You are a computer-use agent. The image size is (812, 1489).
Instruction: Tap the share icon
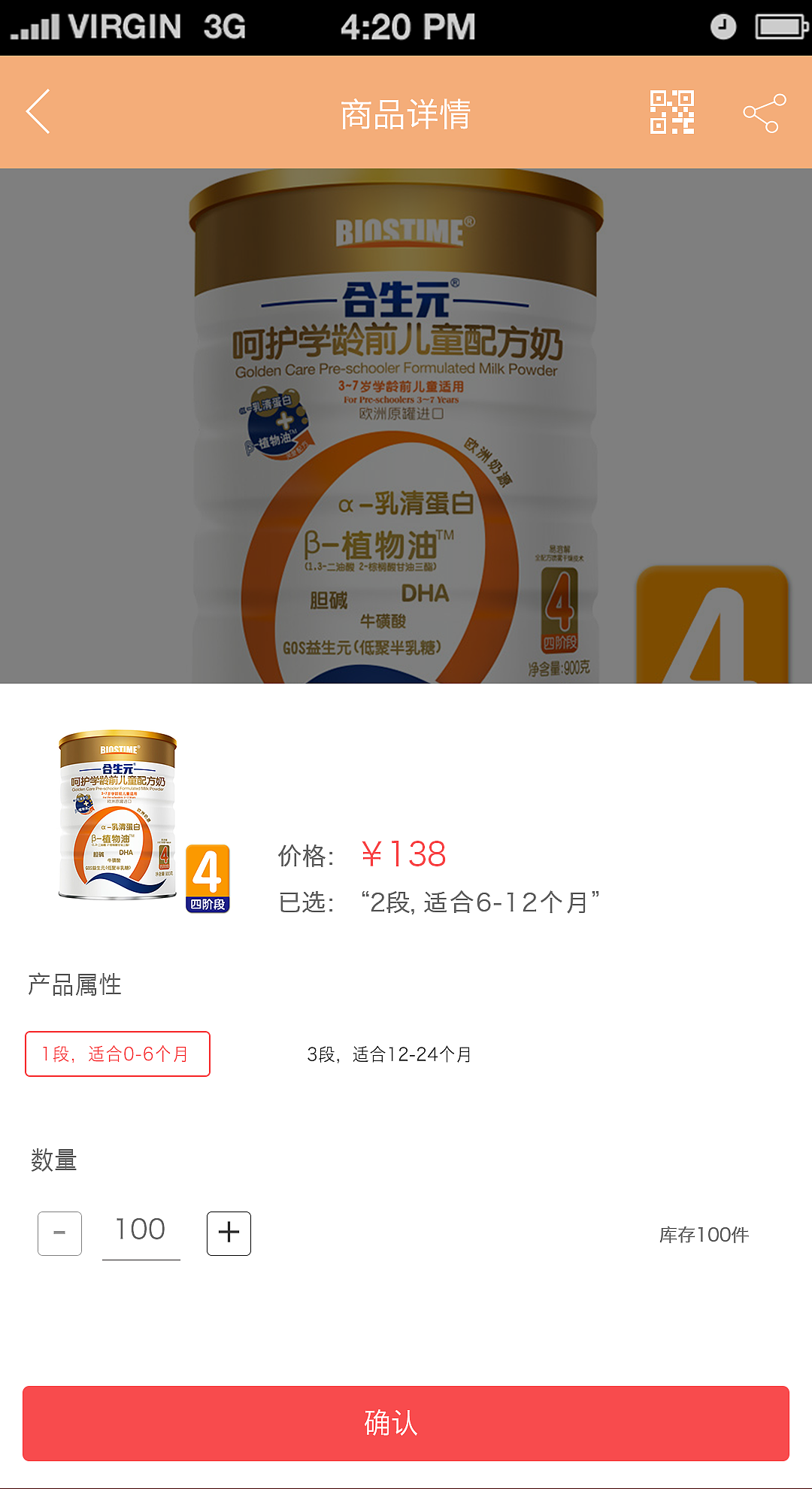click(x=763, y=113)
